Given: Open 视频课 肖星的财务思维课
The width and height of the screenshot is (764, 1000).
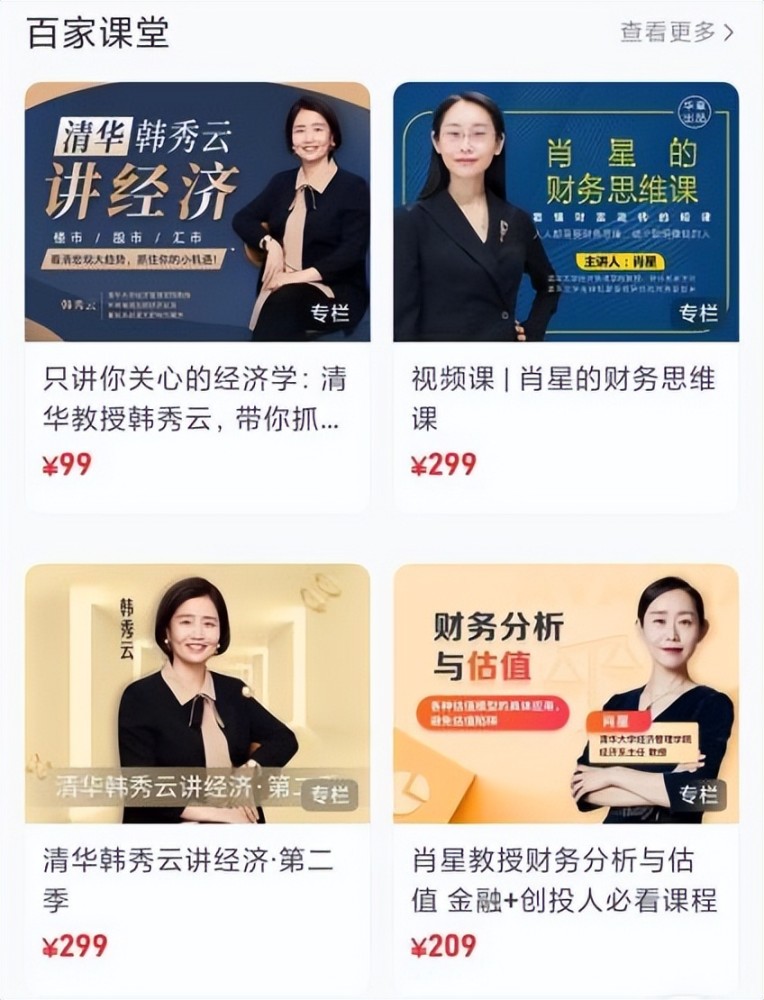Looking at the screenshot, I should 566,297.
